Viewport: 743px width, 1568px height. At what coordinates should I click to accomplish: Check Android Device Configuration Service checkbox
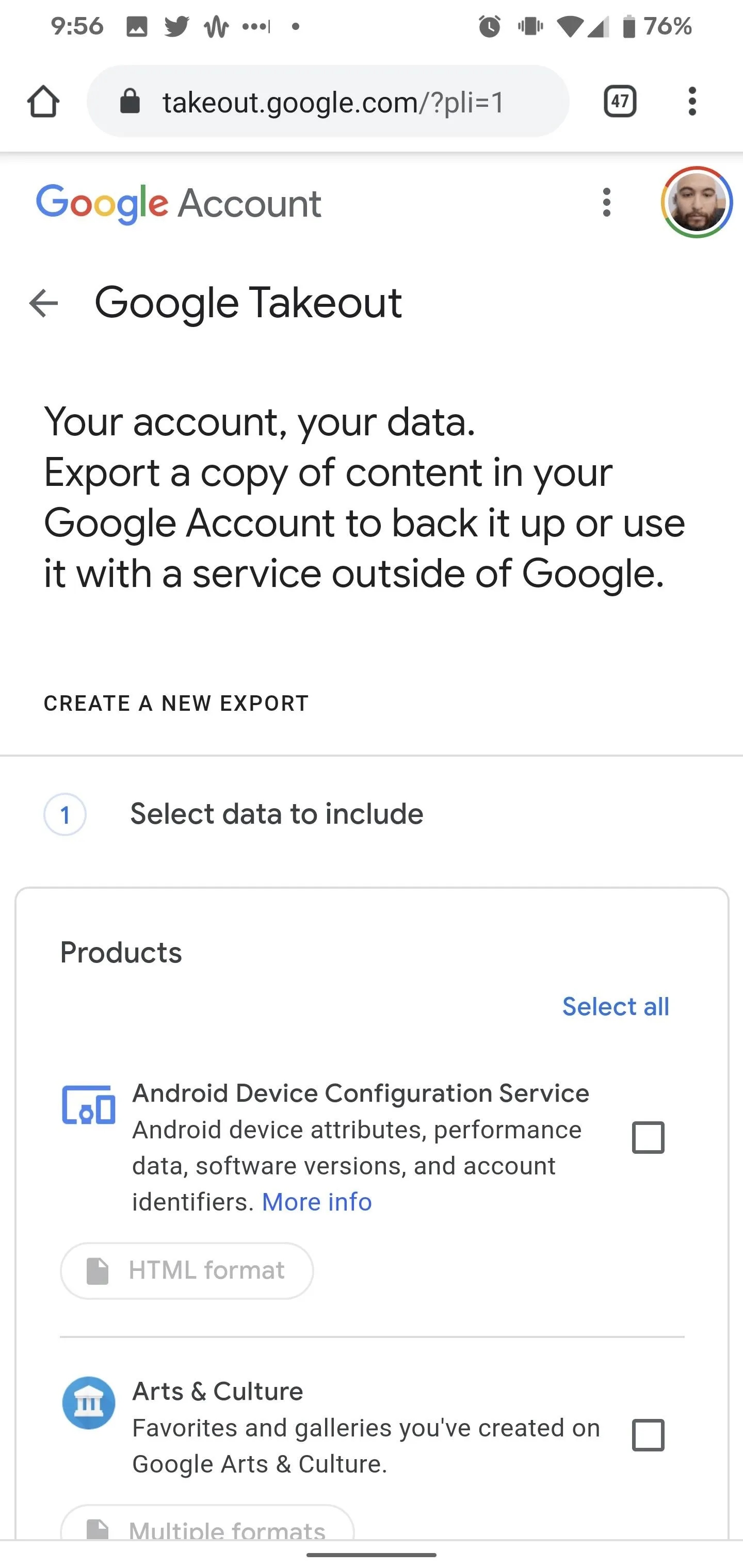pyautogui.click(x=648, y=1138)
